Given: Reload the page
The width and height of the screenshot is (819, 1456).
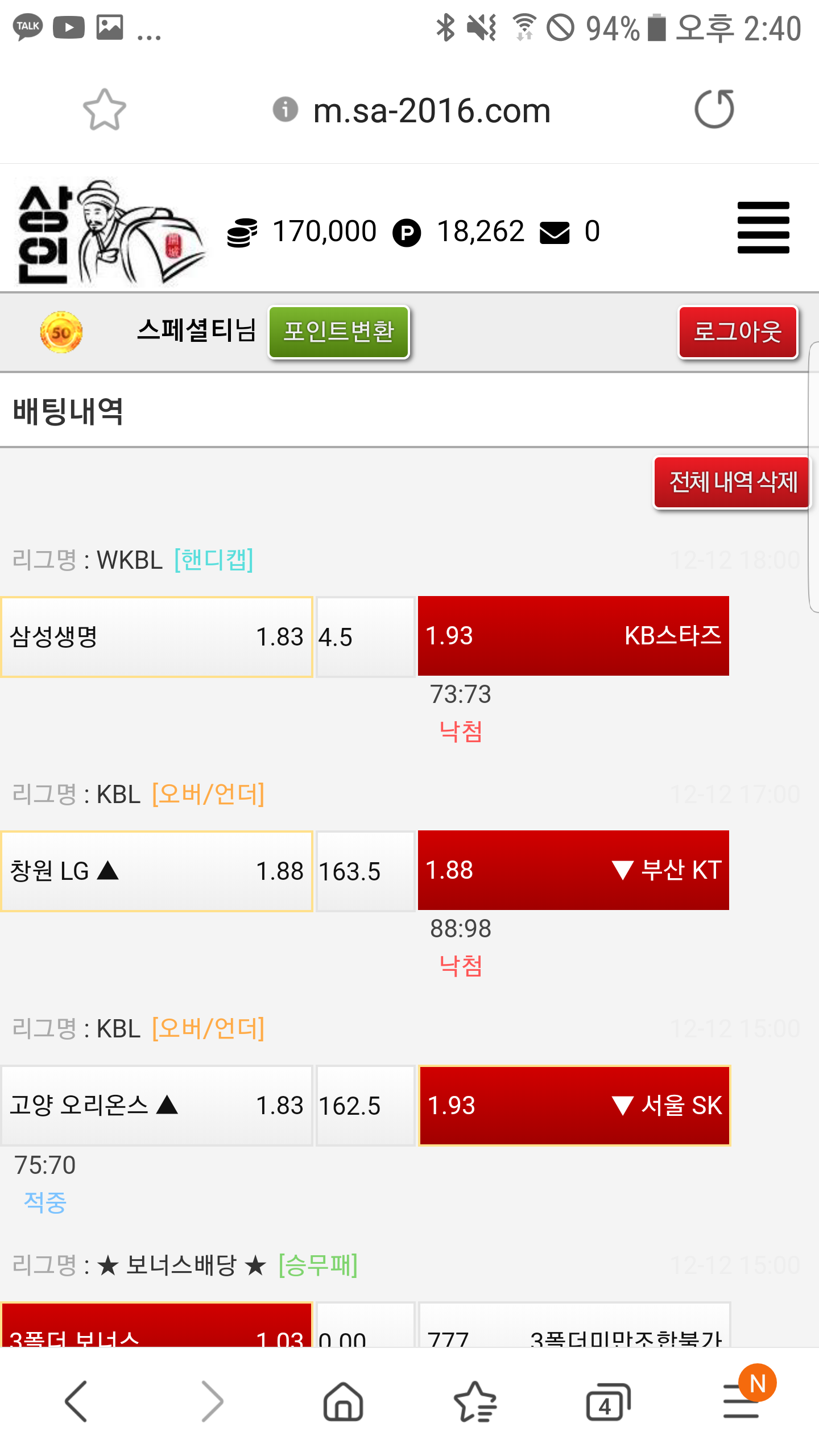Looking at the screenshot, I should click(x=714, y=109).
